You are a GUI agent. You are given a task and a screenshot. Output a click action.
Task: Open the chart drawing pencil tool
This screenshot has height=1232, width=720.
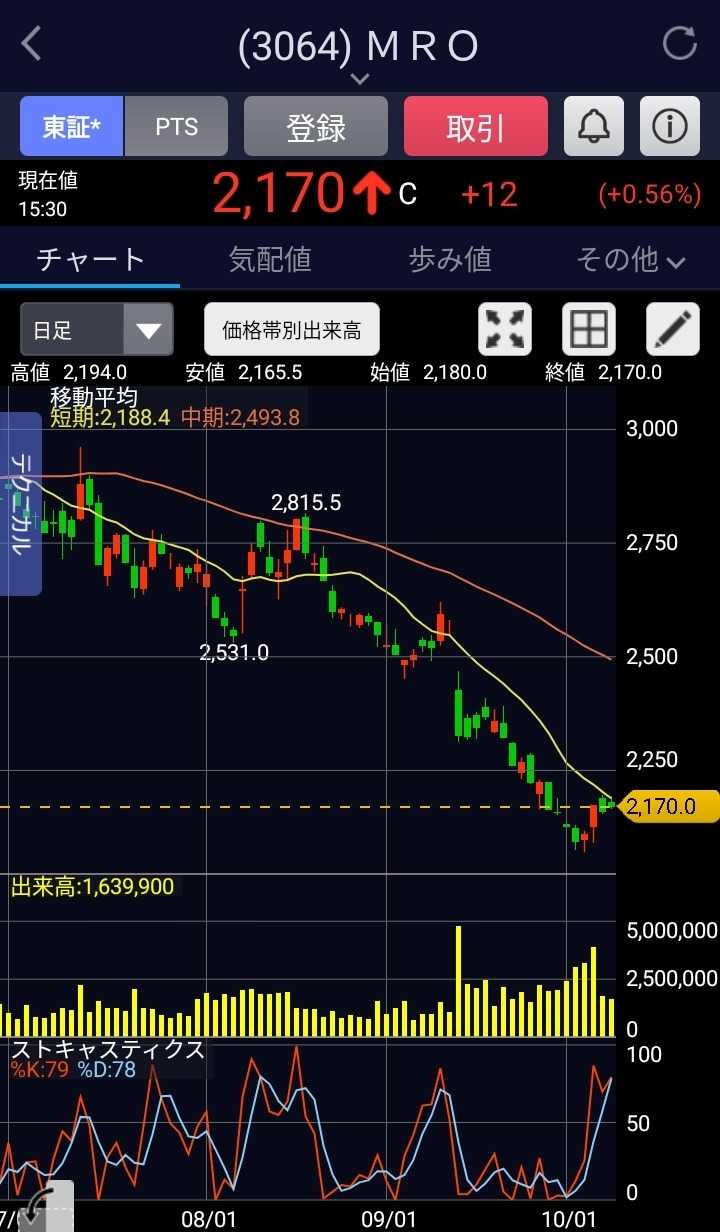click(x=672, y=330)
